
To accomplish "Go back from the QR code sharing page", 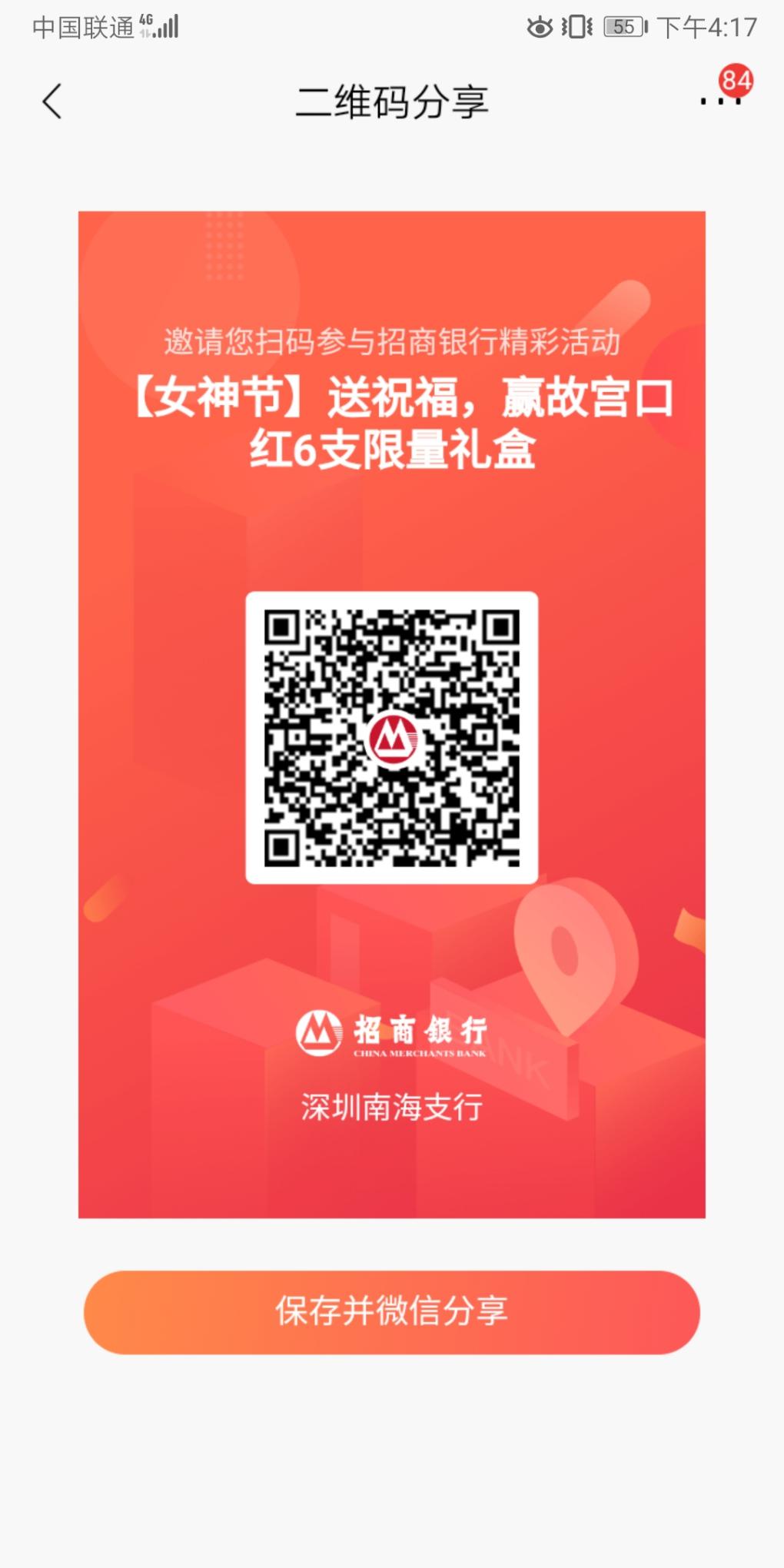I will click(52, 101).
